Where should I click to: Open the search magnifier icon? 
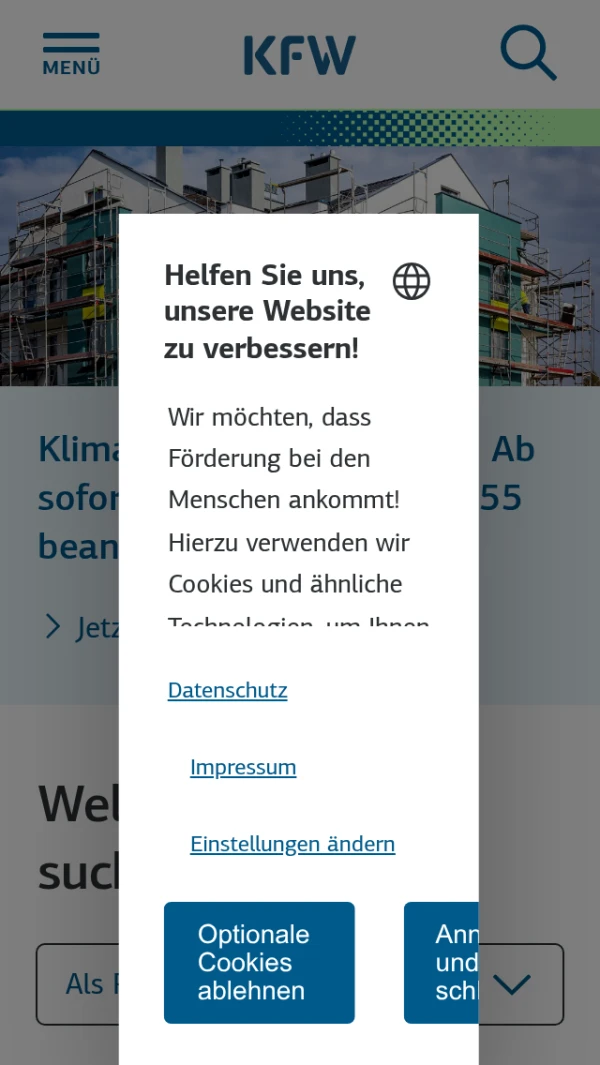coord(527,52)
